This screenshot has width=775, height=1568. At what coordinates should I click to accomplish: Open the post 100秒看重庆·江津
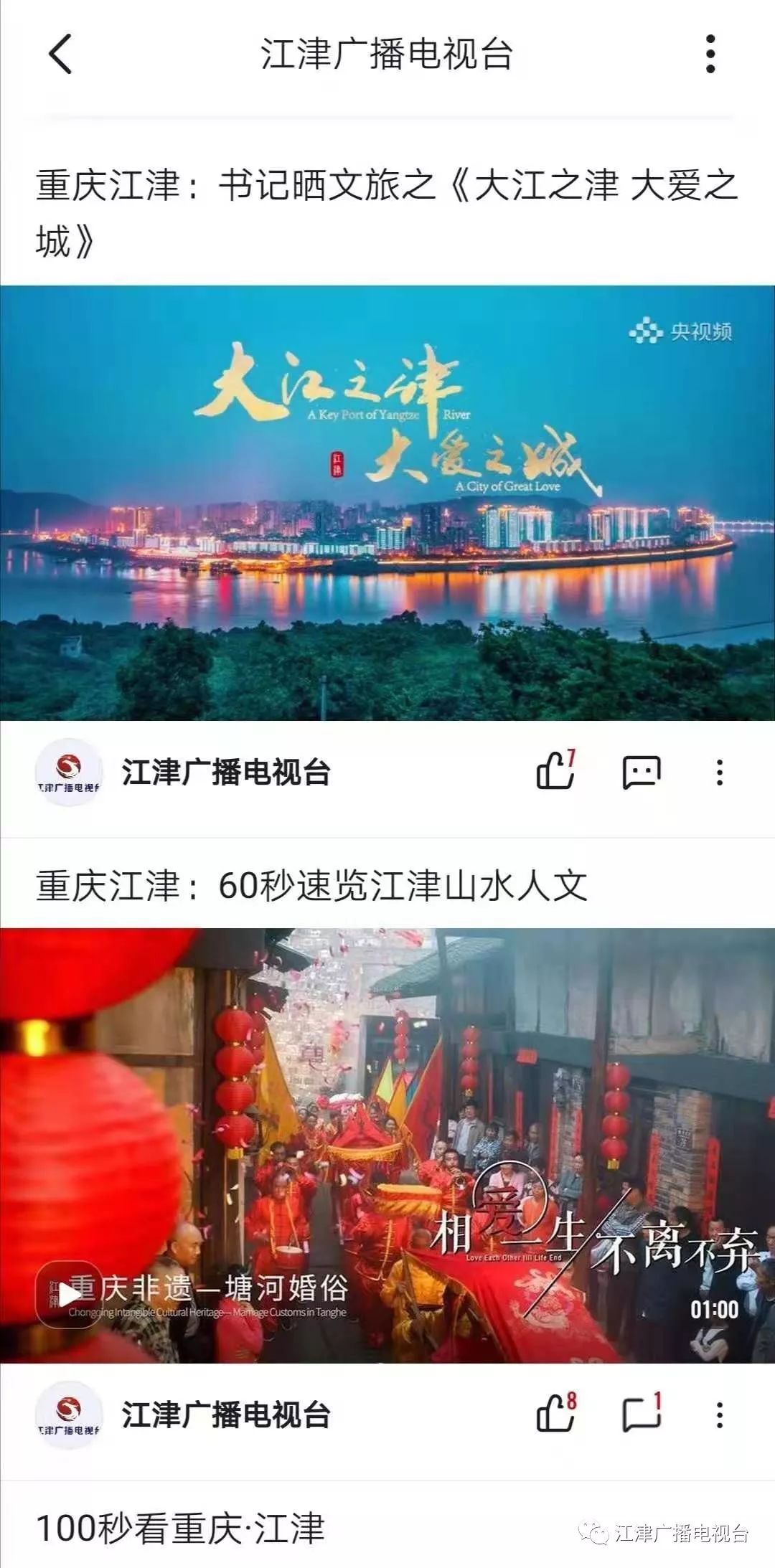click(x=181, y=1527)
